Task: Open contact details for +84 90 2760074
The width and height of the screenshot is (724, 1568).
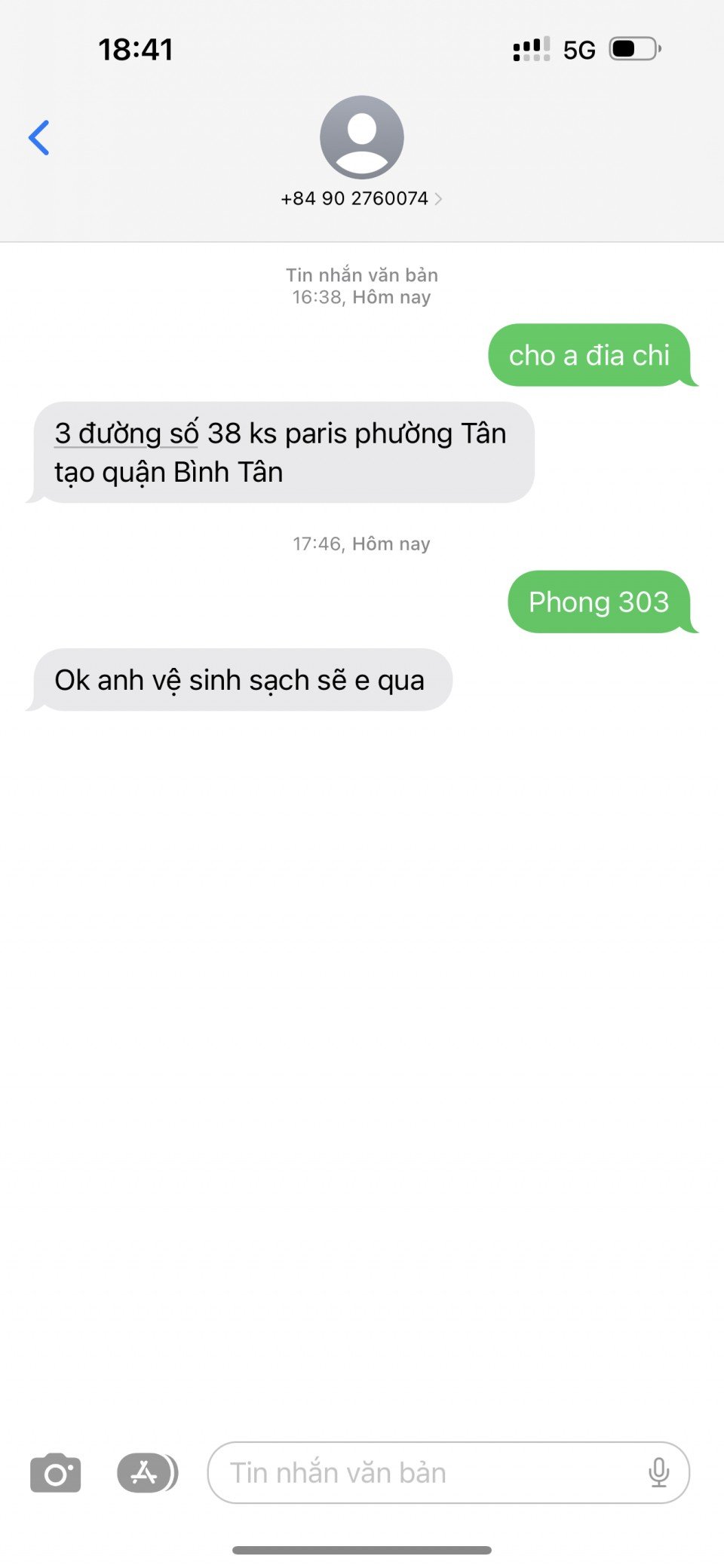Action: point(361,198)
